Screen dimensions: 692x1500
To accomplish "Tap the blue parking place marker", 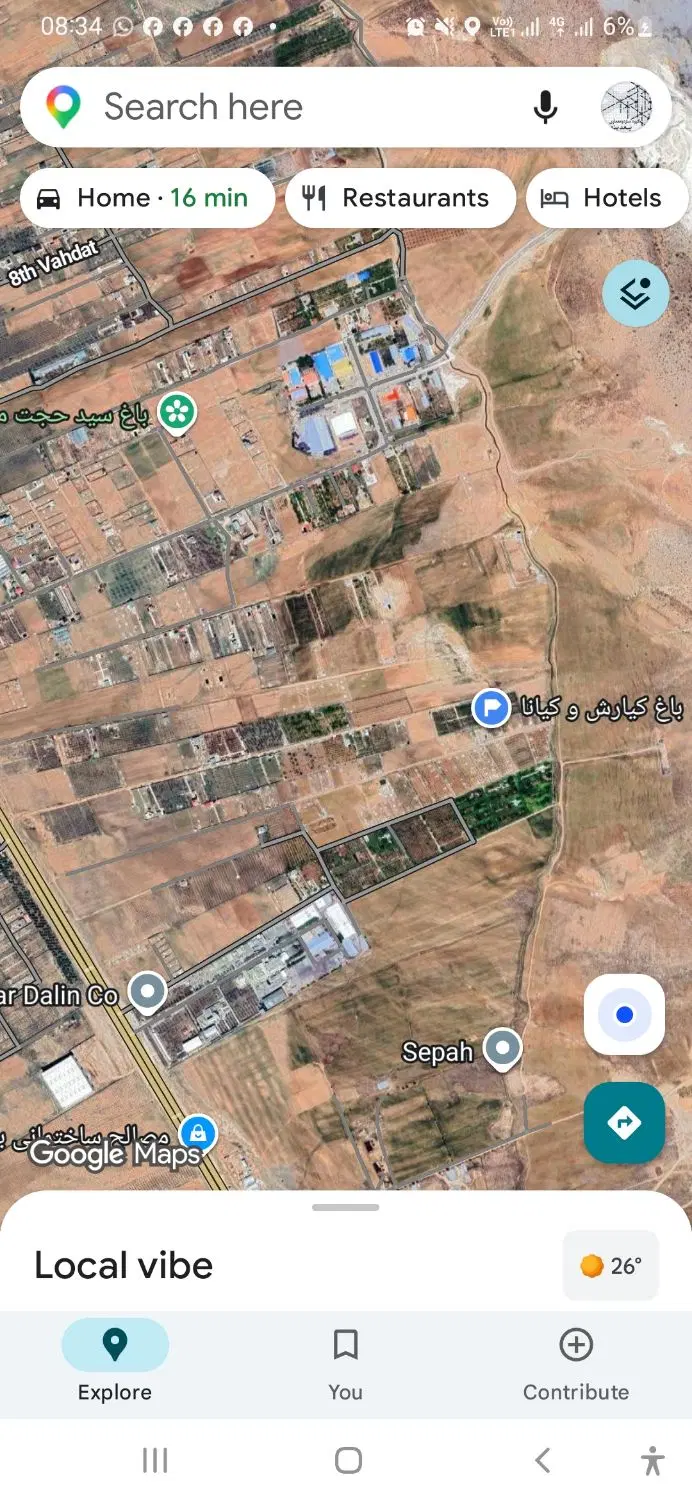I will [490, 709].
